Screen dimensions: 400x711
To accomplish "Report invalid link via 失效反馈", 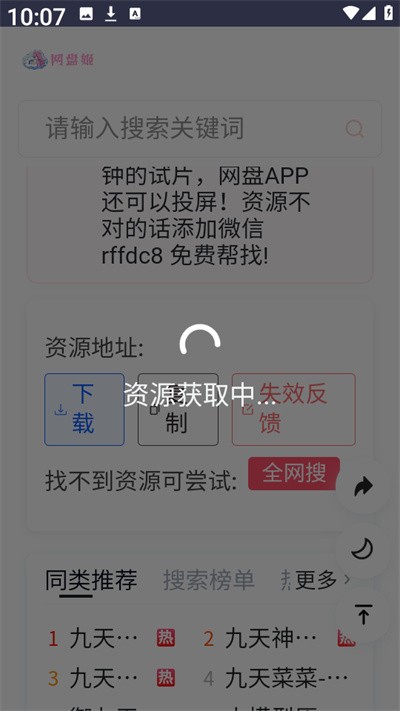I will tap(293, 409).
